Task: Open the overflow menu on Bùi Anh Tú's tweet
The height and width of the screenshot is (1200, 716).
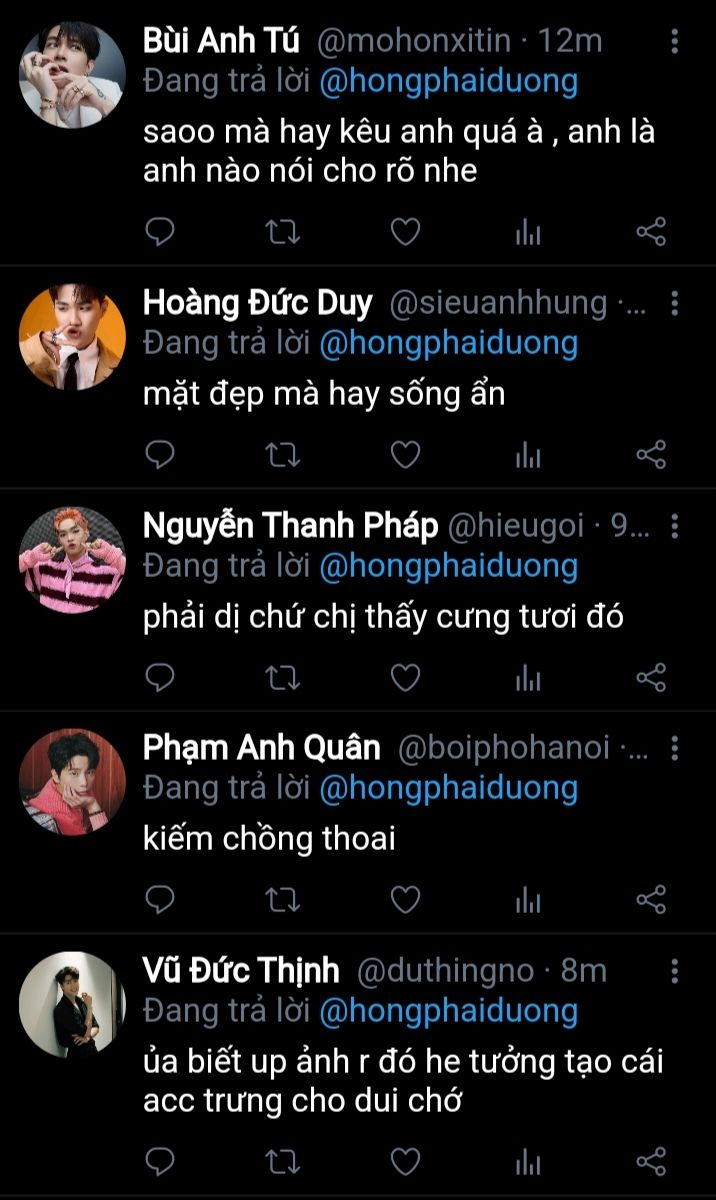Action: pos(675,40)
